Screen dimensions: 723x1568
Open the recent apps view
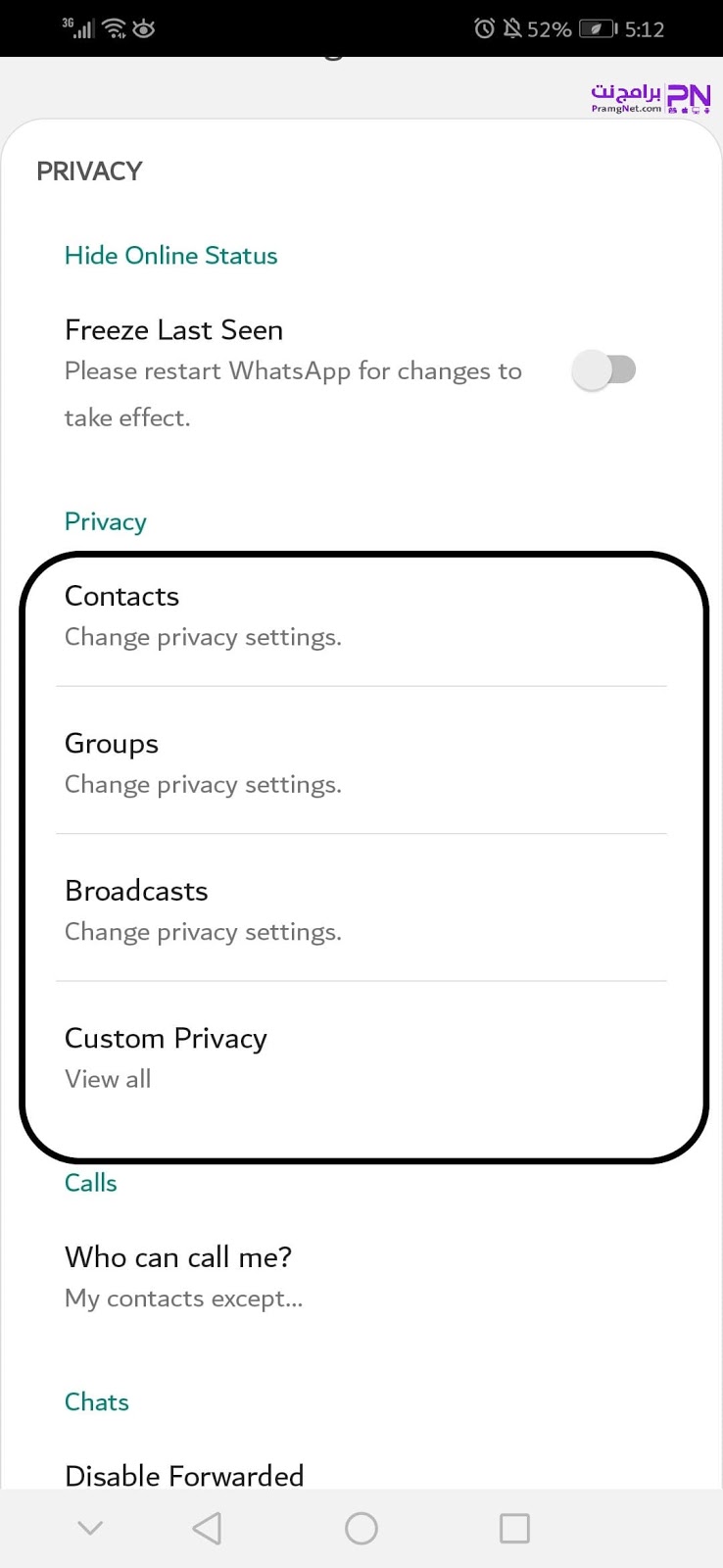(514, 1528)
